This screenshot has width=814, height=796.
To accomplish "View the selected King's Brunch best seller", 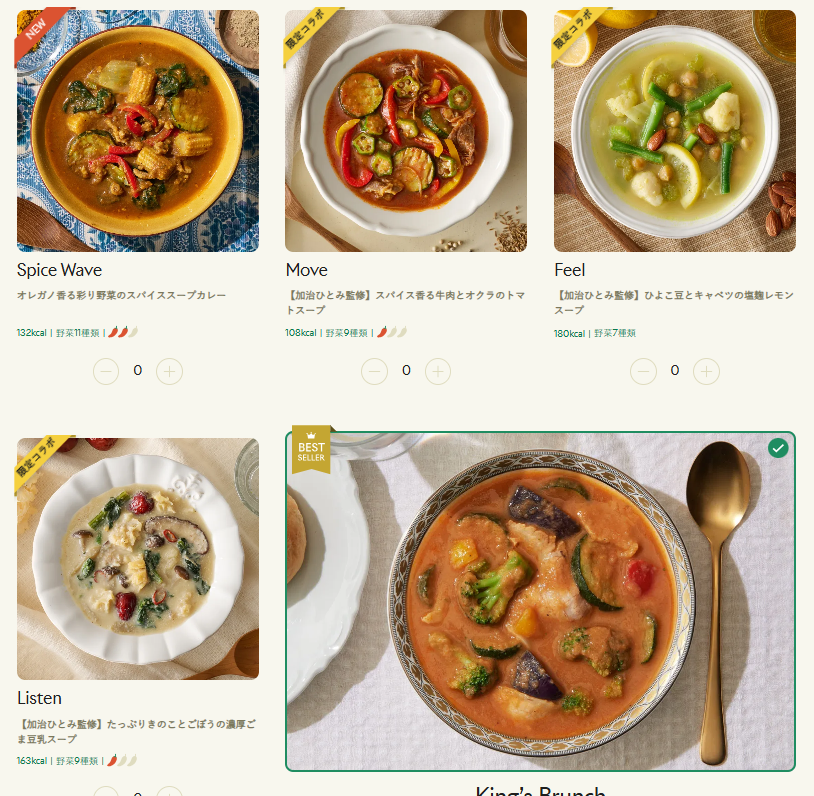I will pyautogui.click(x=540, y=601).
